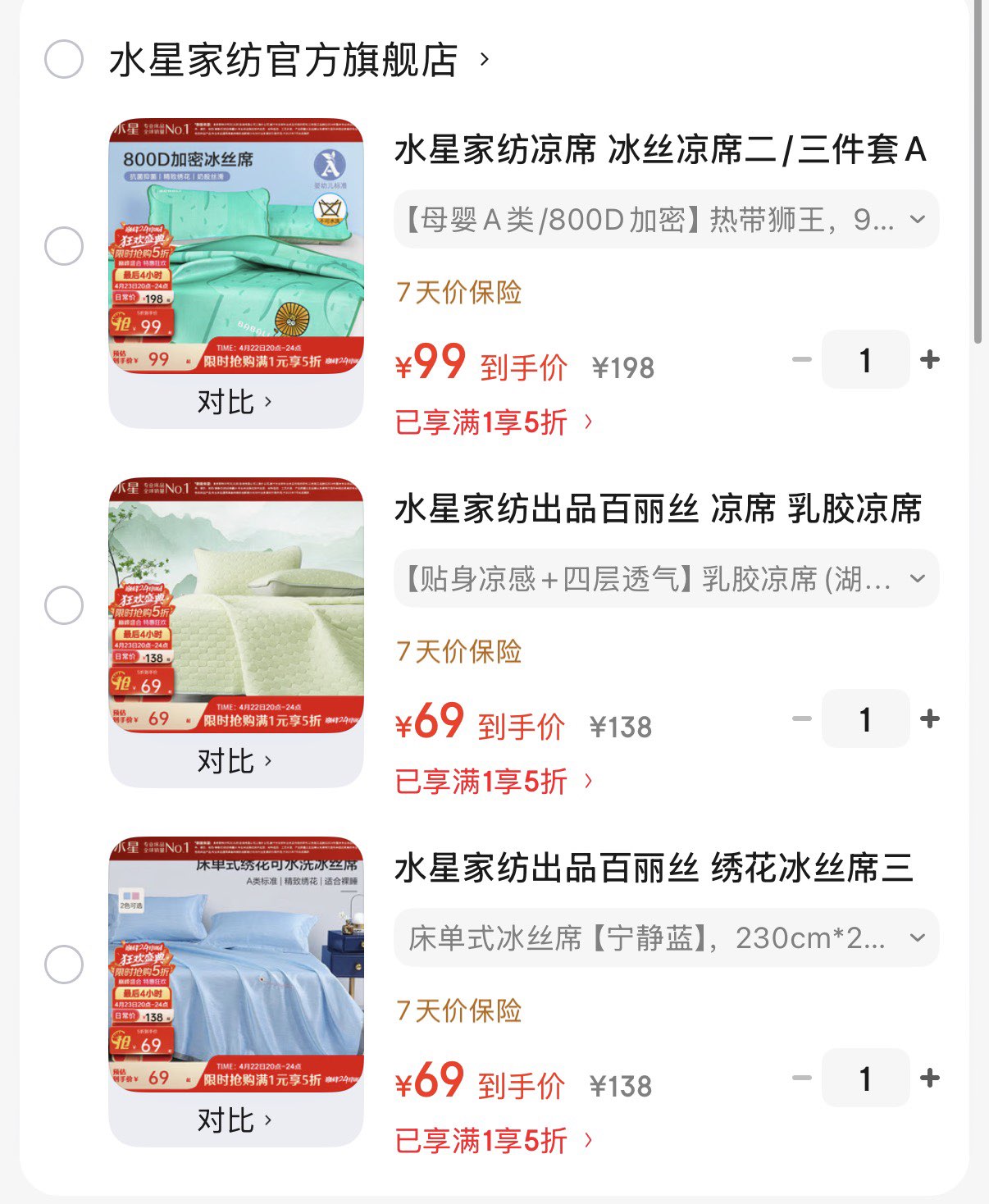This screenshot has width=989, height=1204.
Task: Decrease quantity of 冰丝凉席二/三件套
Action: tap(802, 359)
